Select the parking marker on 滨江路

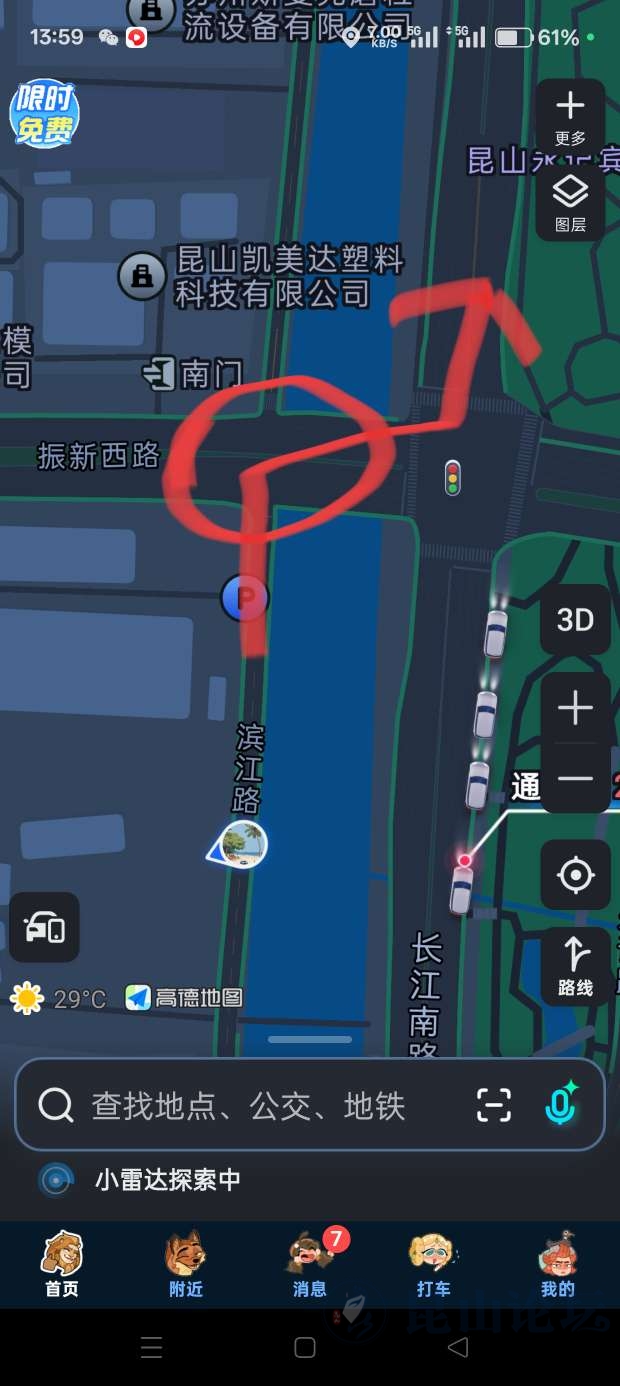click(245, 599)
